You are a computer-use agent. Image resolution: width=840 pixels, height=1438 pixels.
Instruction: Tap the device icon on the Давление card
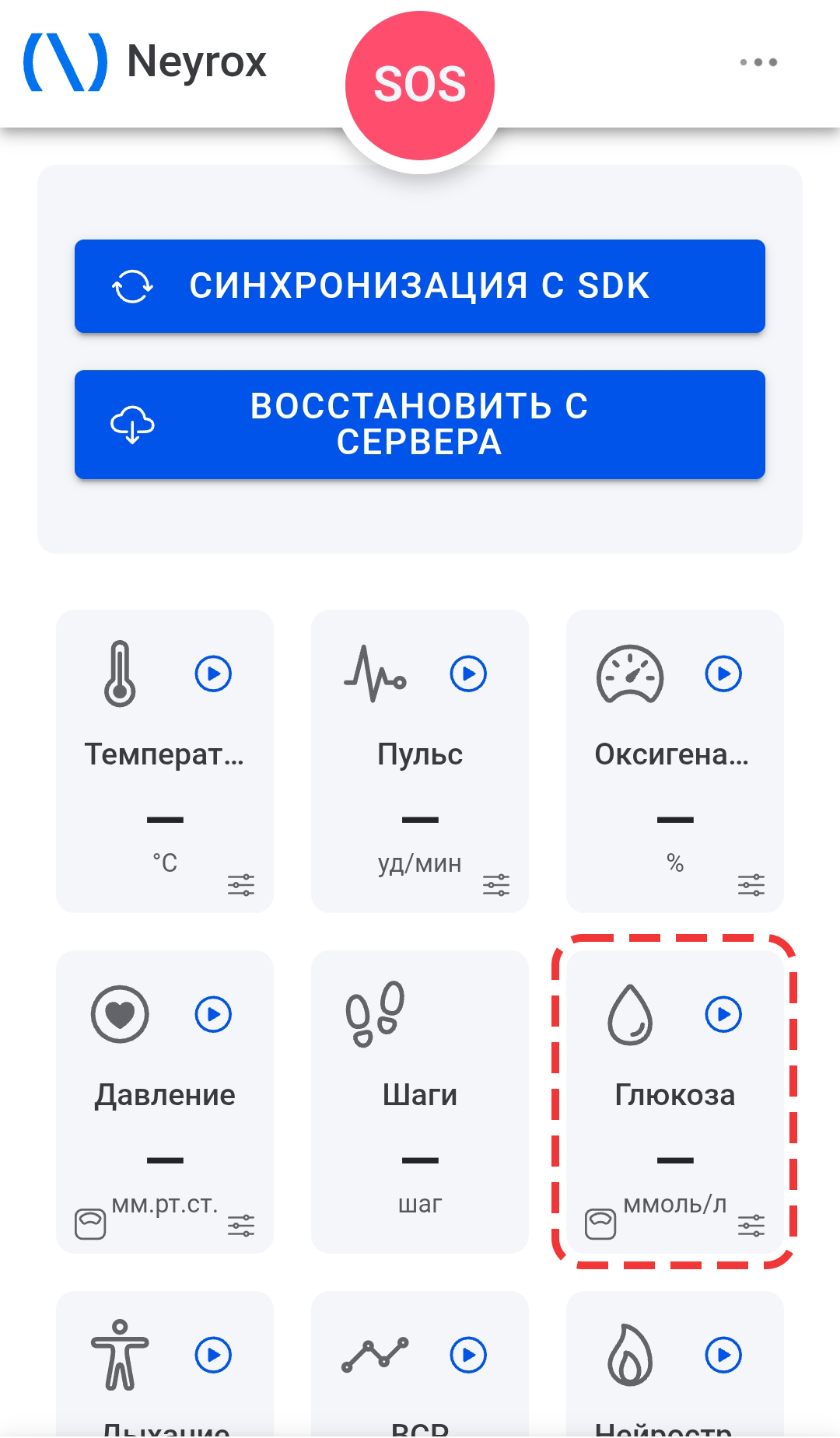(x=90, y=1223)
